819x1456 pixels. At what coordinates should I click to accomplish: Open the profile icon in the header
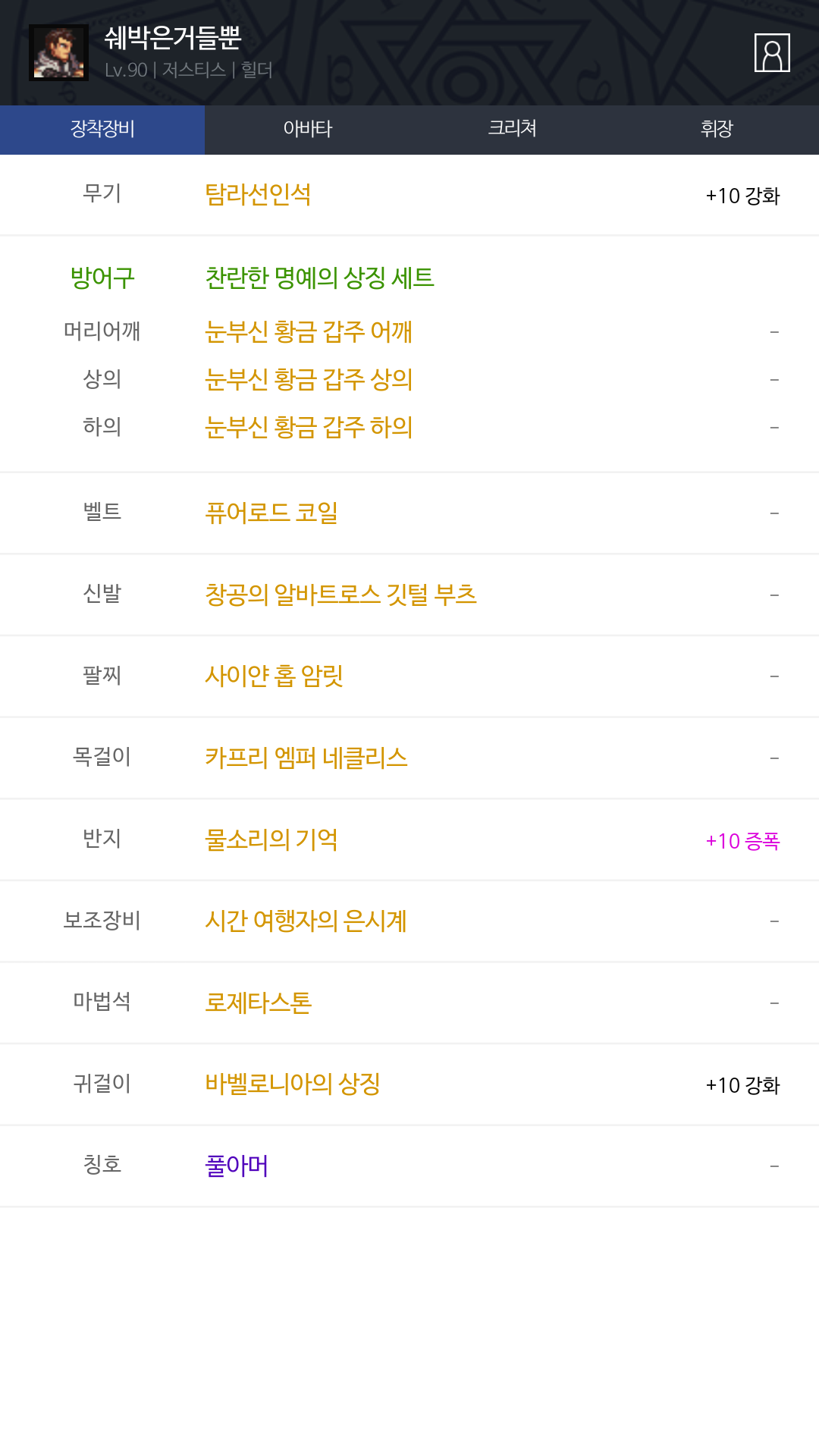click(772, 52)
